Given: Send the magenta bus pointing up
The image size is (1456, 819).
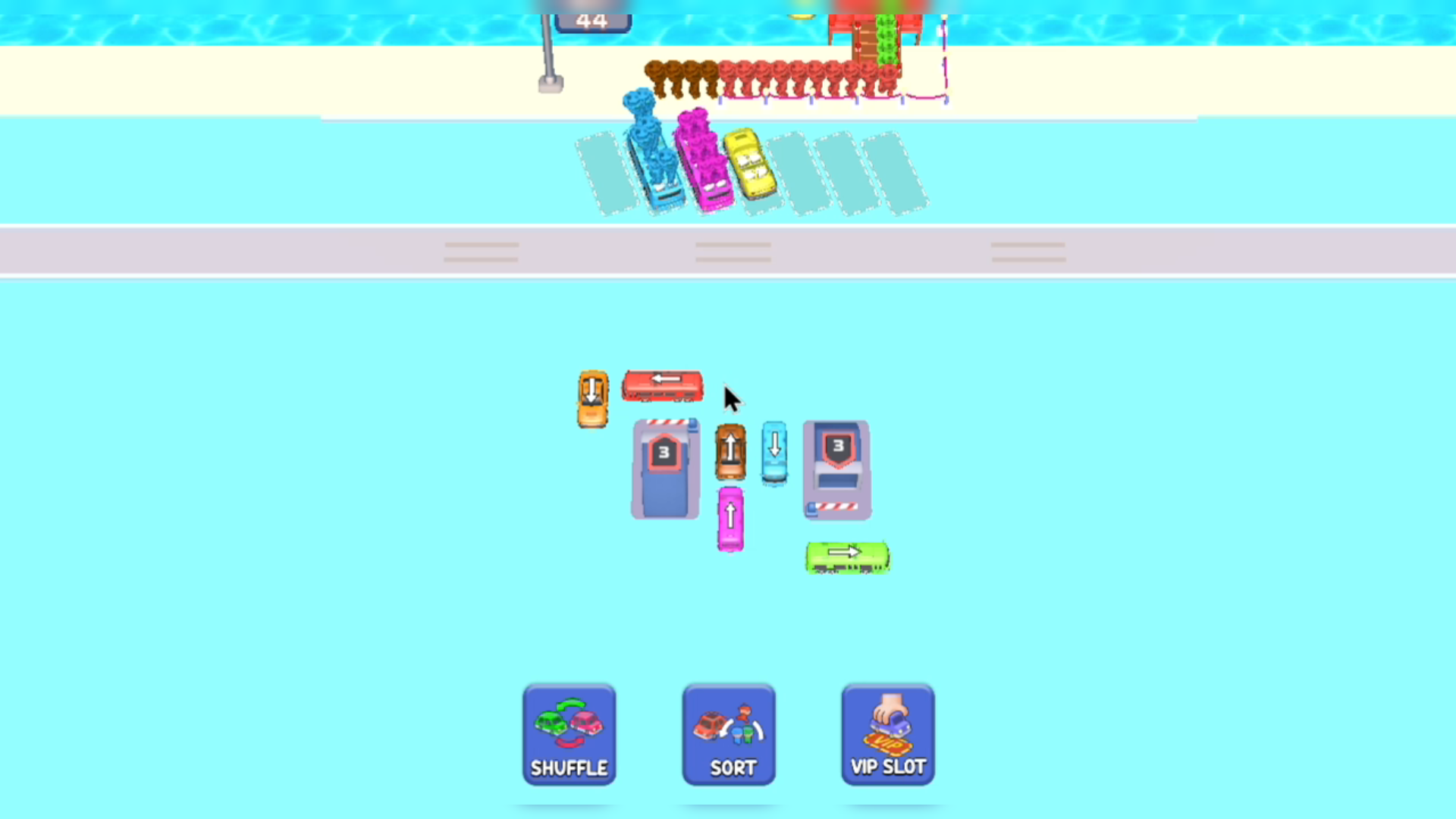Looking at the screenshot, I should tap(730, 519).
